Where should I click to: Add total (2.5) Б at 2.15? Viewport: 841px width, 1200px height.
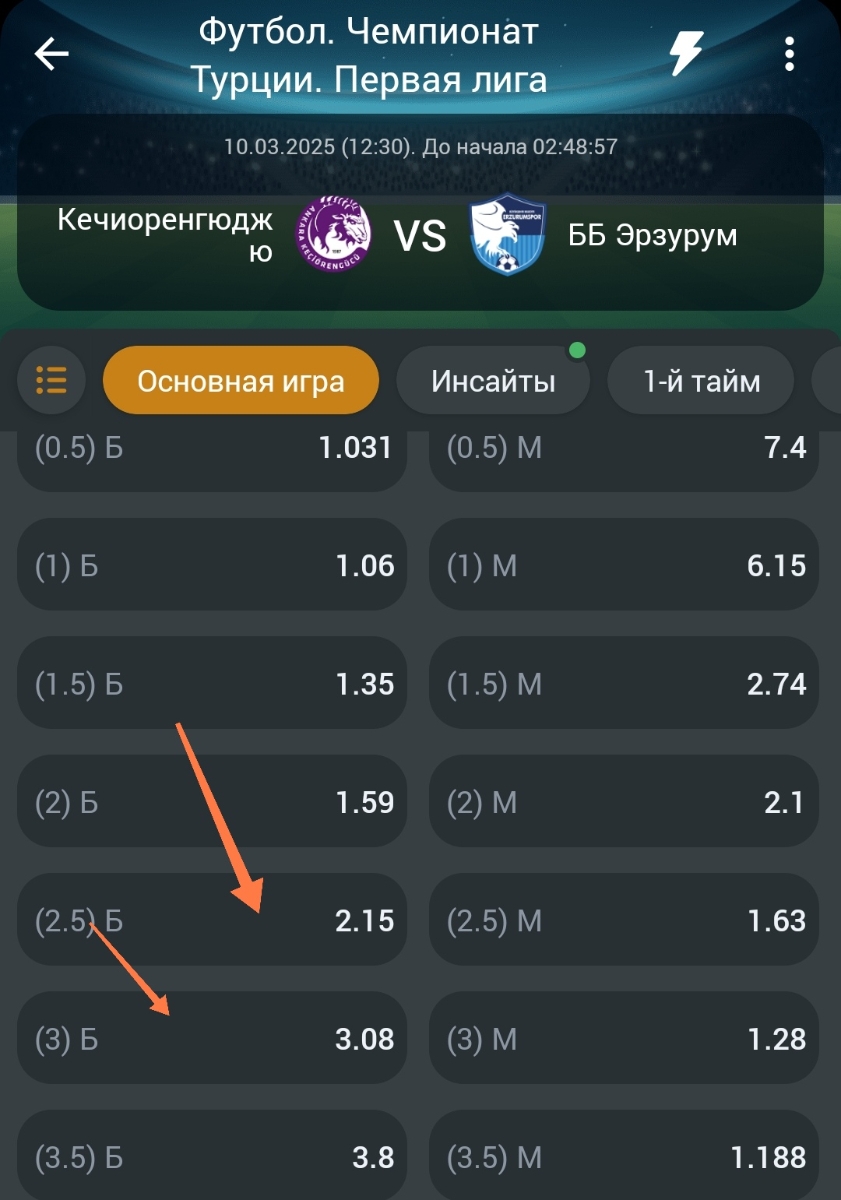(x=212, y=920)
